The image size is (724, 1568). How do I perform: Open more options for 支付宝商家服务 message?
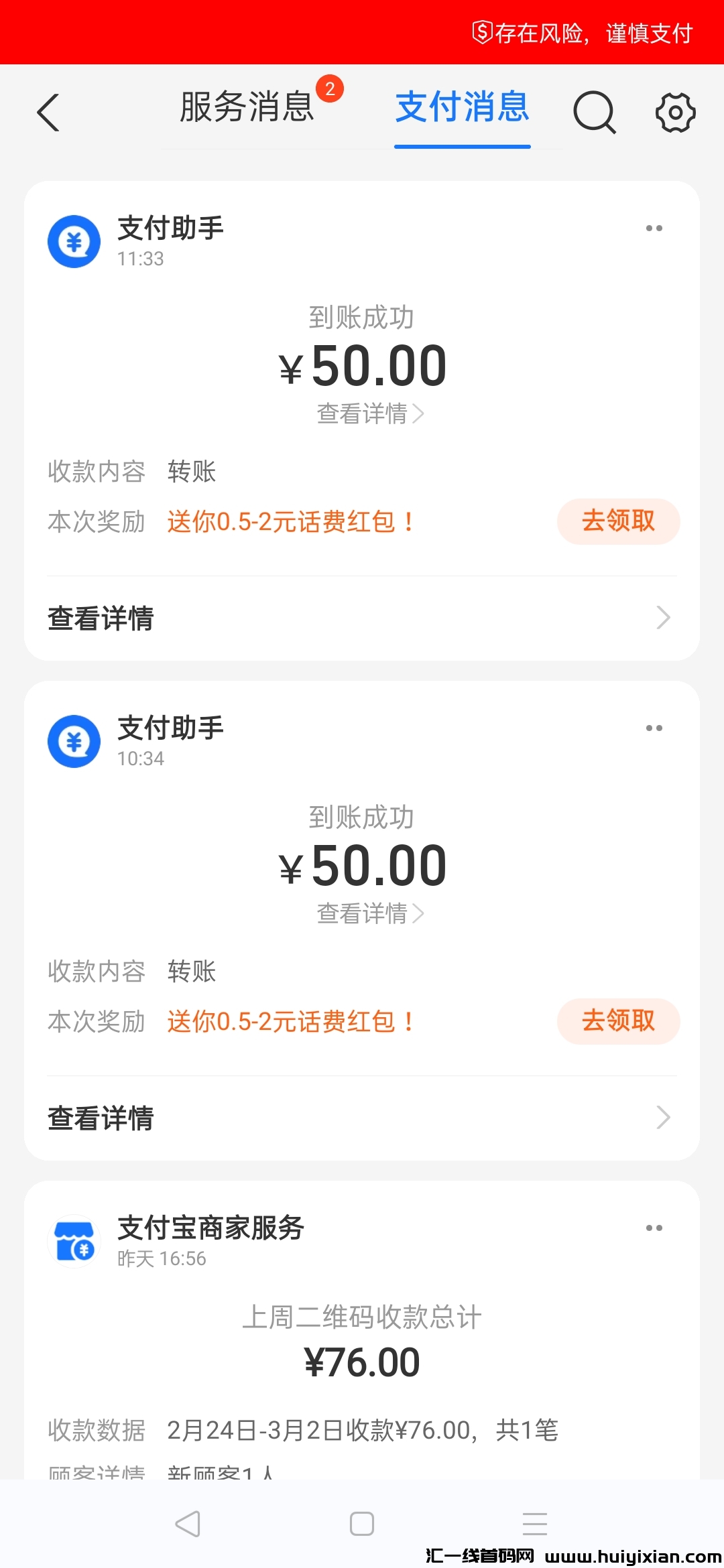point(654,1228)
